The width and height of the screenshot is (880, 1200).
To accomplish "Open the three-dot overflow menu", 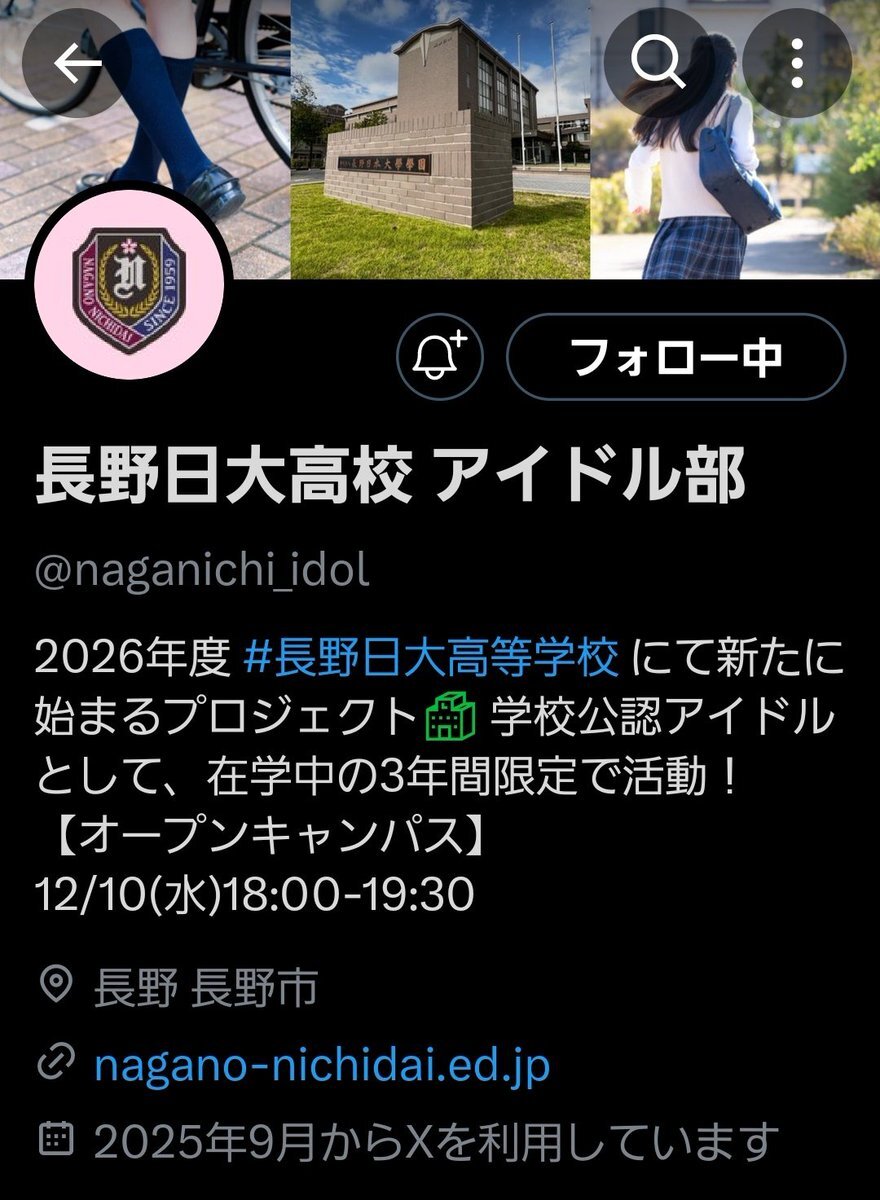I will [x=796, y=65].
